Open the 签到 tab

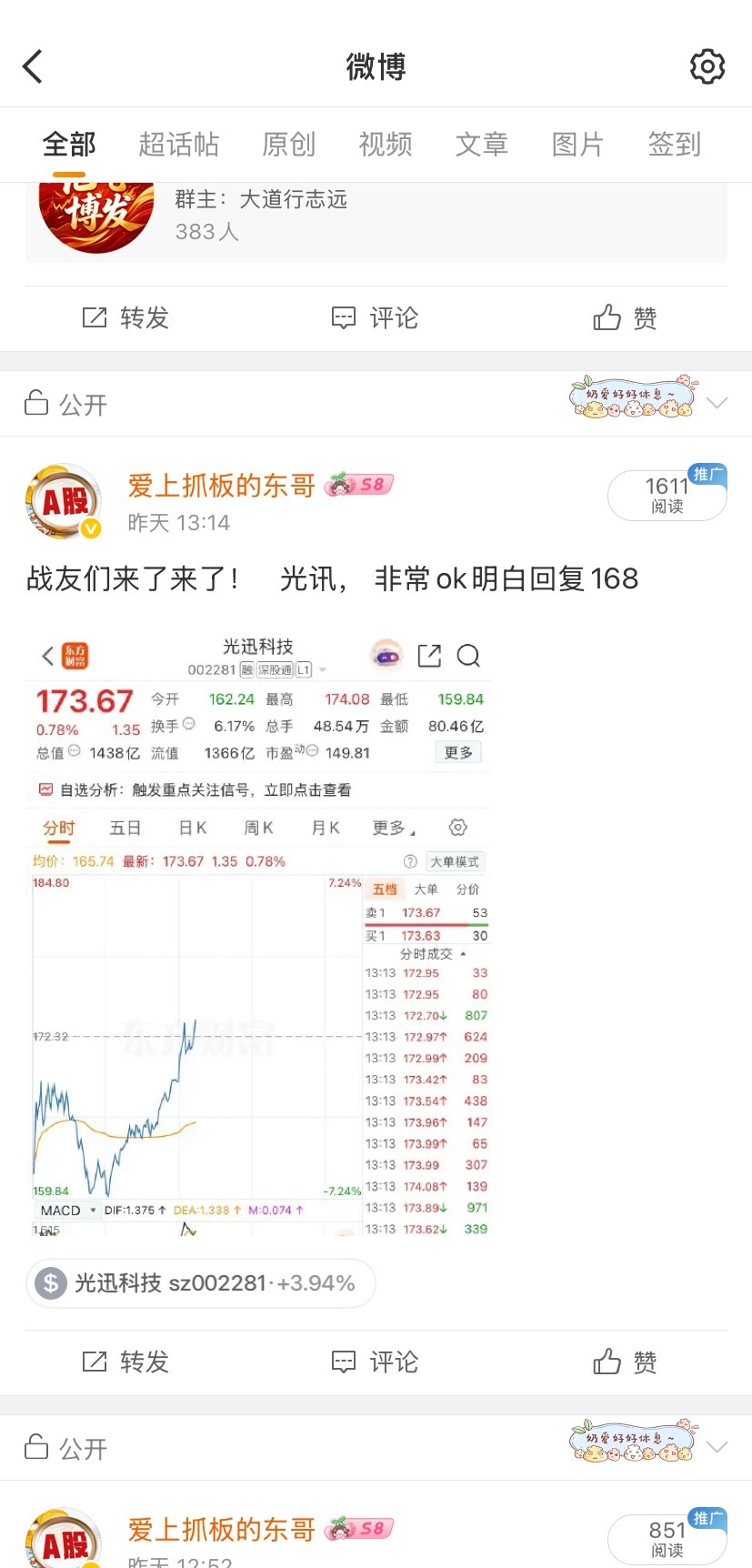point(675,145)
